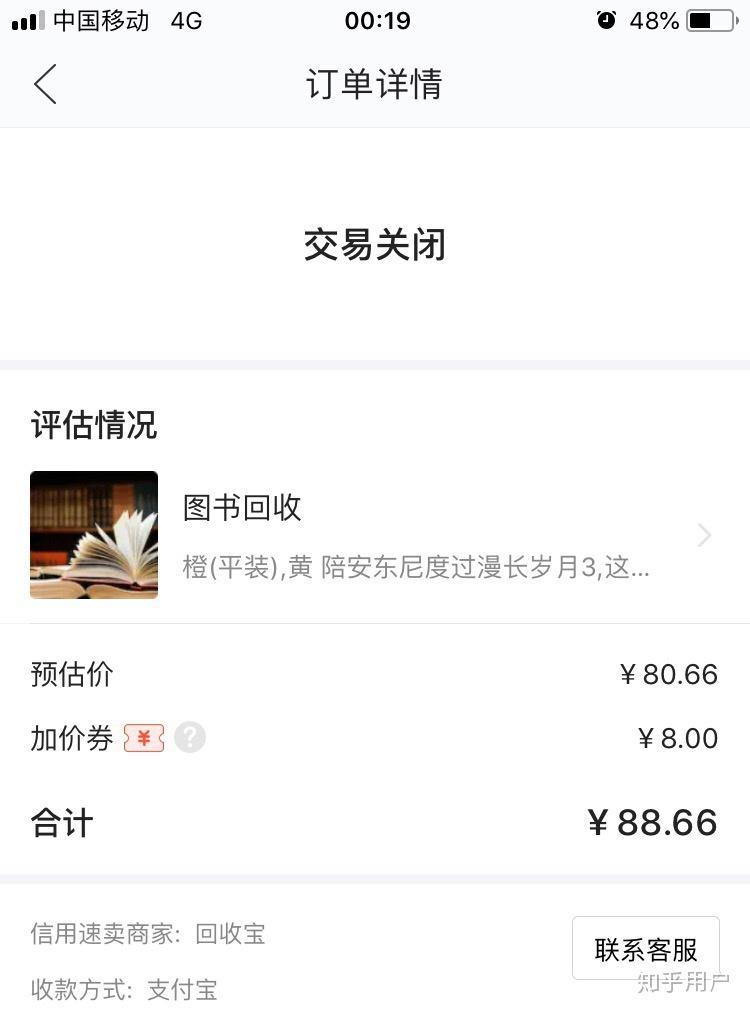Tap the 合计 total ¥88.66
This screenshot has height=1009, width=750.
click(653, 821)
